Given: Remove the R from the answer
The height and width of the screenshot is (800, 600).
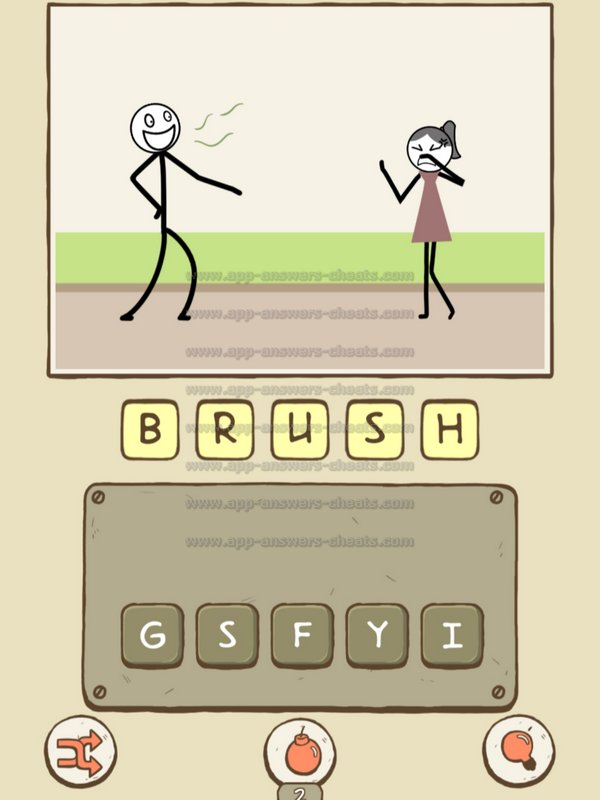Looking at the screenshot, I should pyautogui.click(x=225, y=430).
